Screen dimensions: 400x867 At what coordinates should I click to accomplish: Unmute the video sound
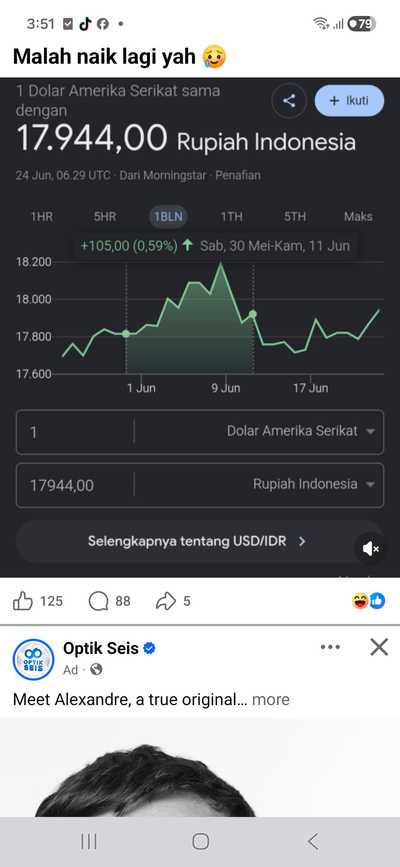point(370,549)
